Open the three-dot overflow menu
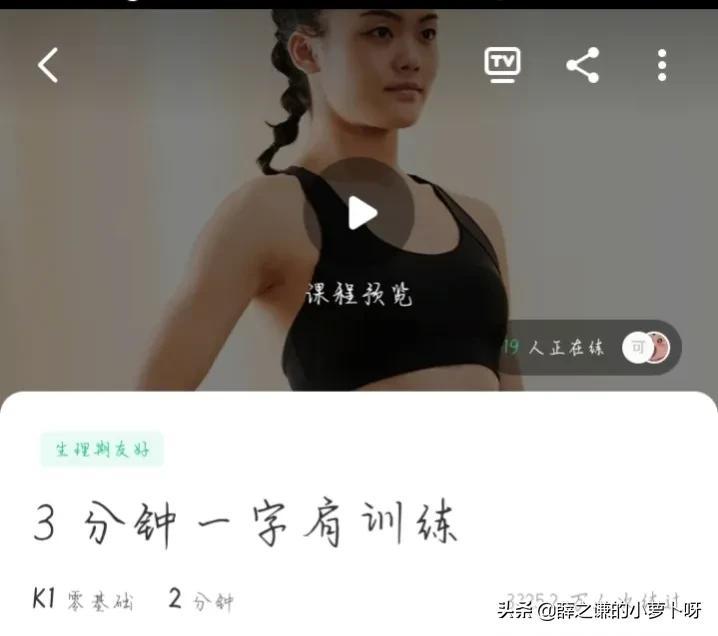The height and width of the screenshot is (636, 718). click(661, 66)
